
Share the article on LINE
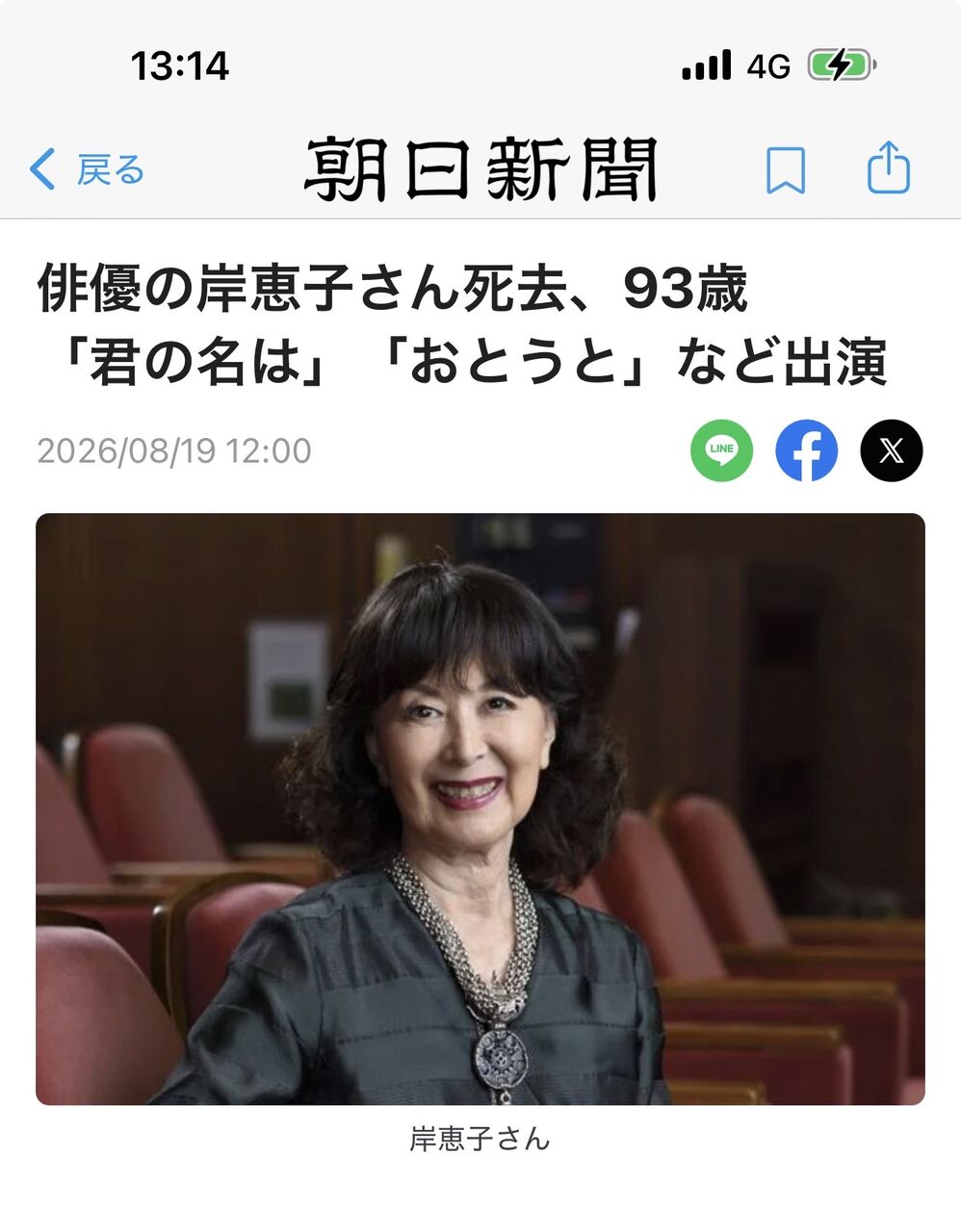[x=721, y=450]
